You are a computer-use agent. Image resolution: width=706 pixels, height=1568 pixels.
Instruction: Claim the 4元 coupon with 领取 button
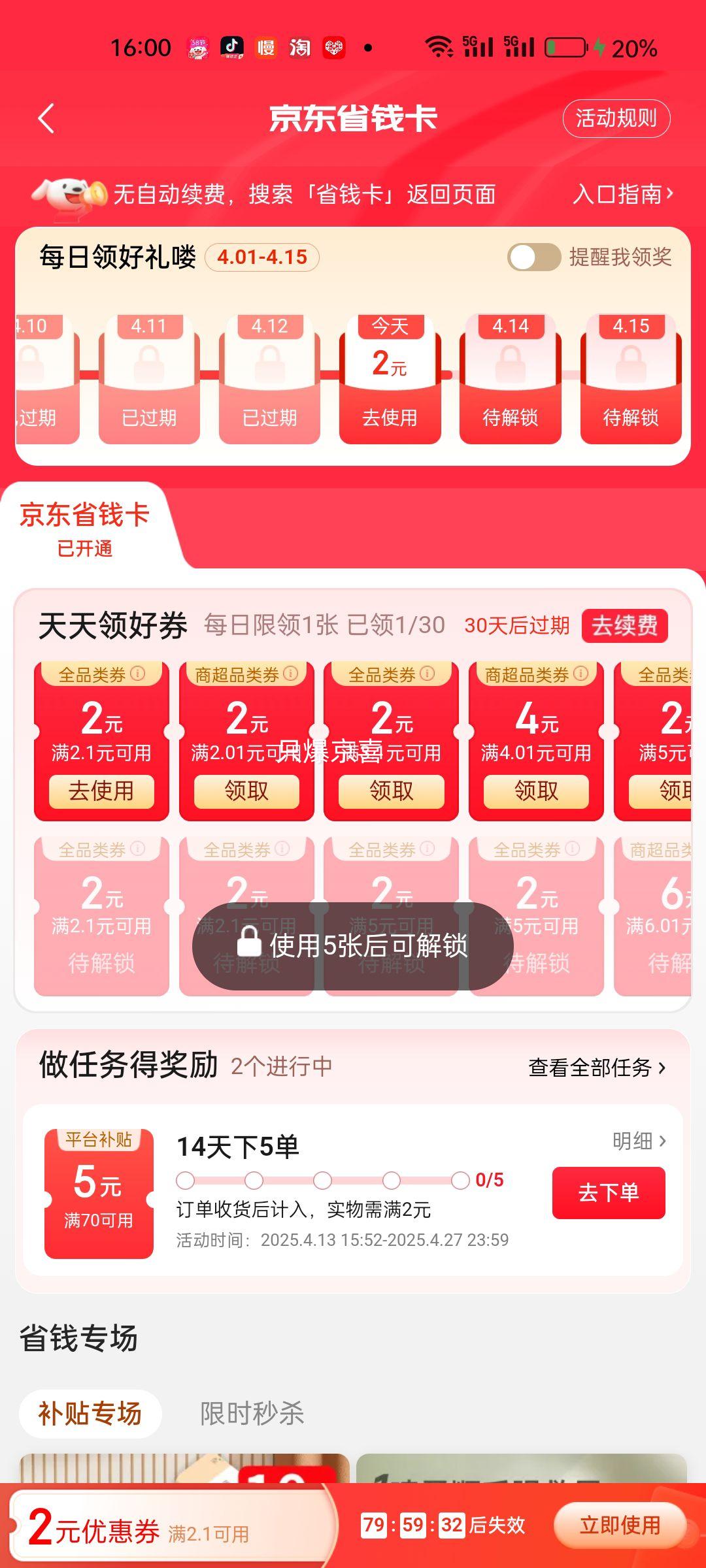(x=536, y=791)
